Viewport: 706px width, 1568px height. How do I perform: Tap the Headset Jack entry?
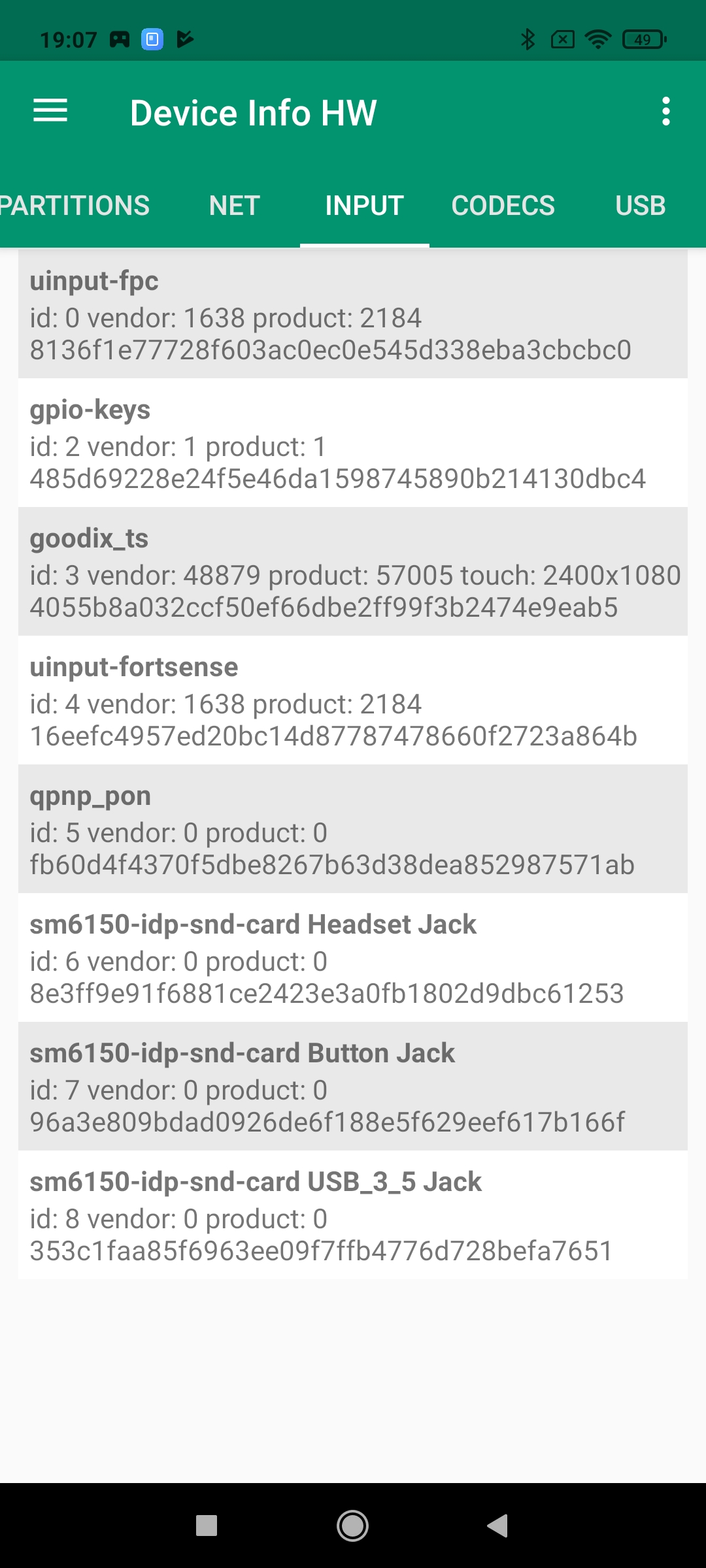pos(353,958)
